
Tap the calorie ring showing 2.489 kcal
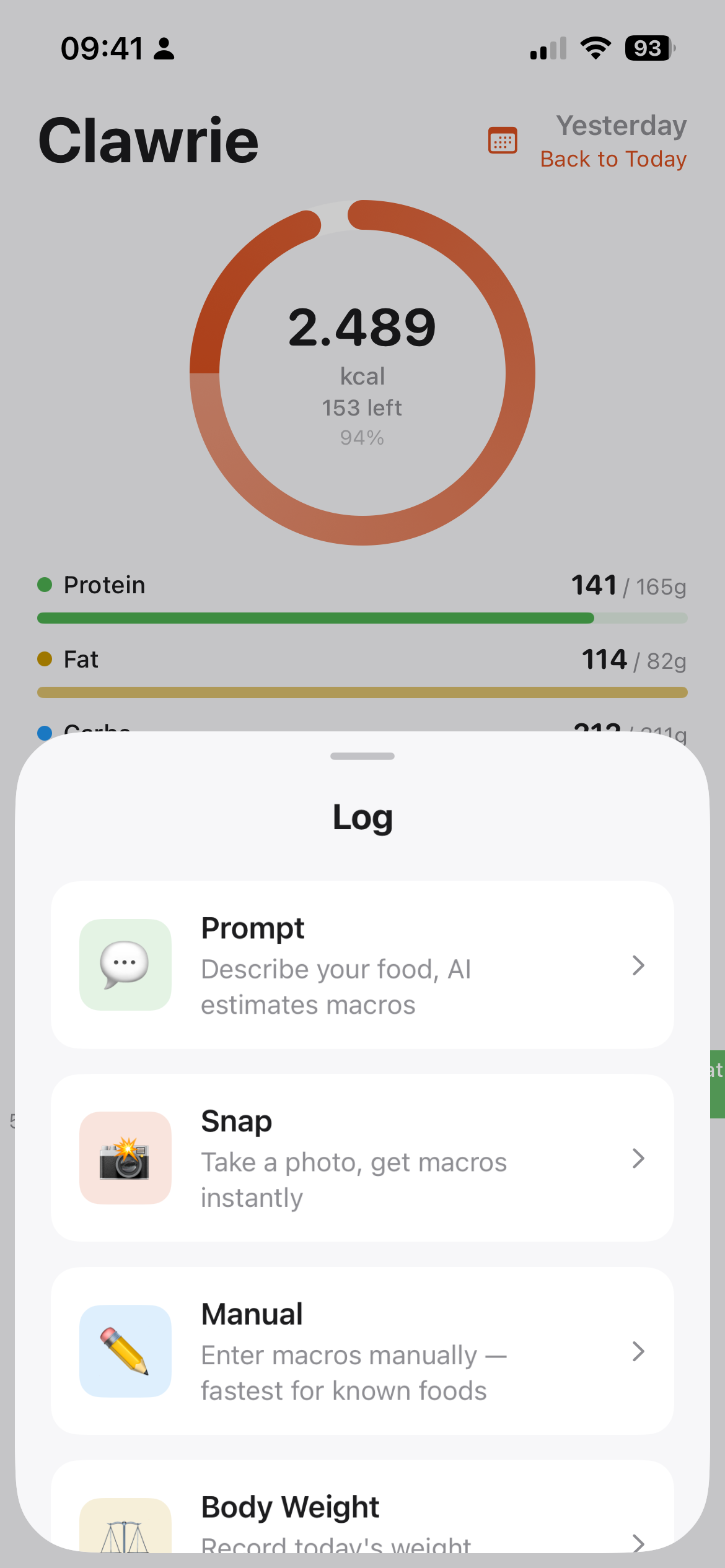pyautogui.click(x=362, y=372)
